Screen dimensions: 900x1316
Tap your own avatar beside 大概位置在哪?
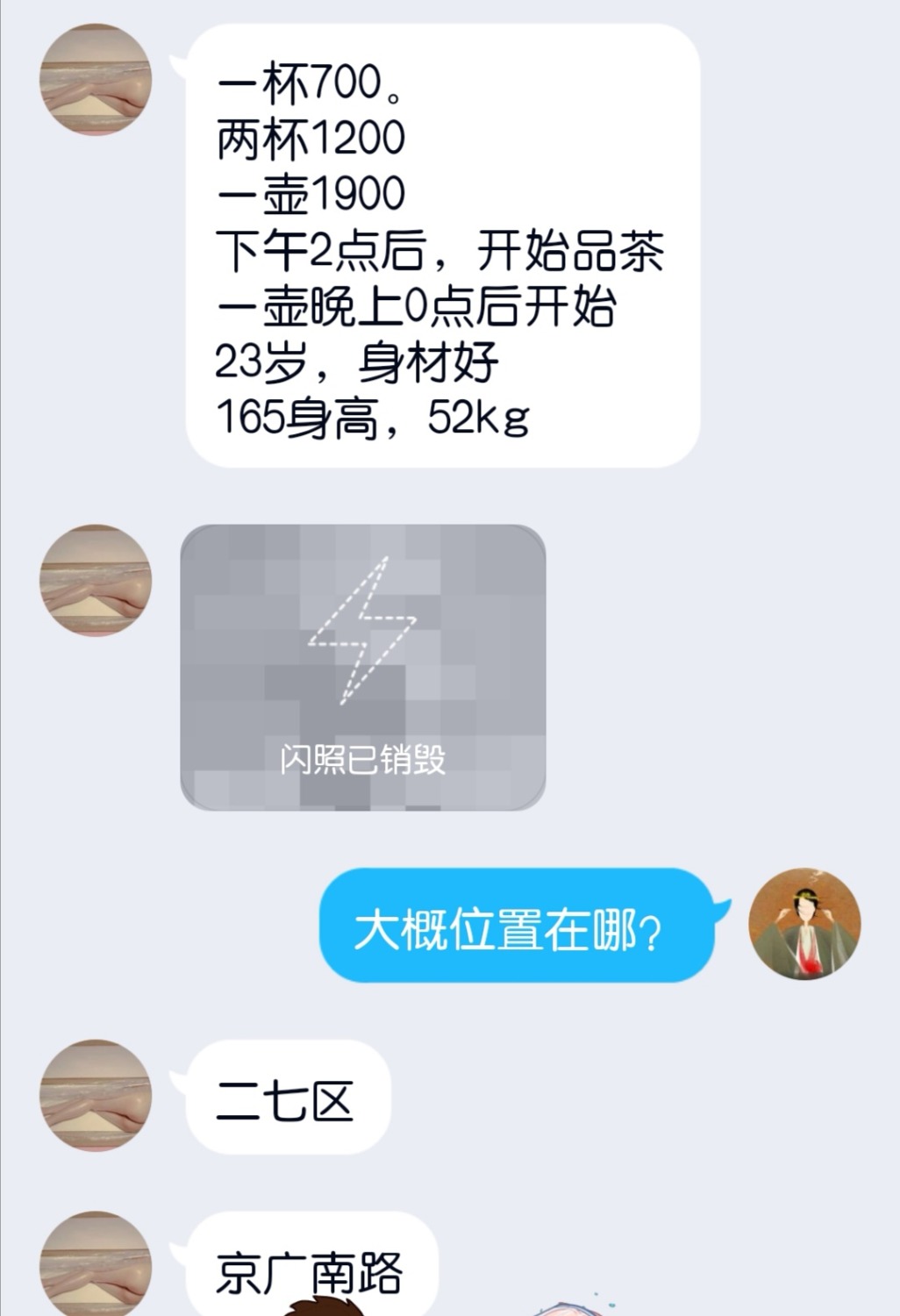(x=804, y=924)
